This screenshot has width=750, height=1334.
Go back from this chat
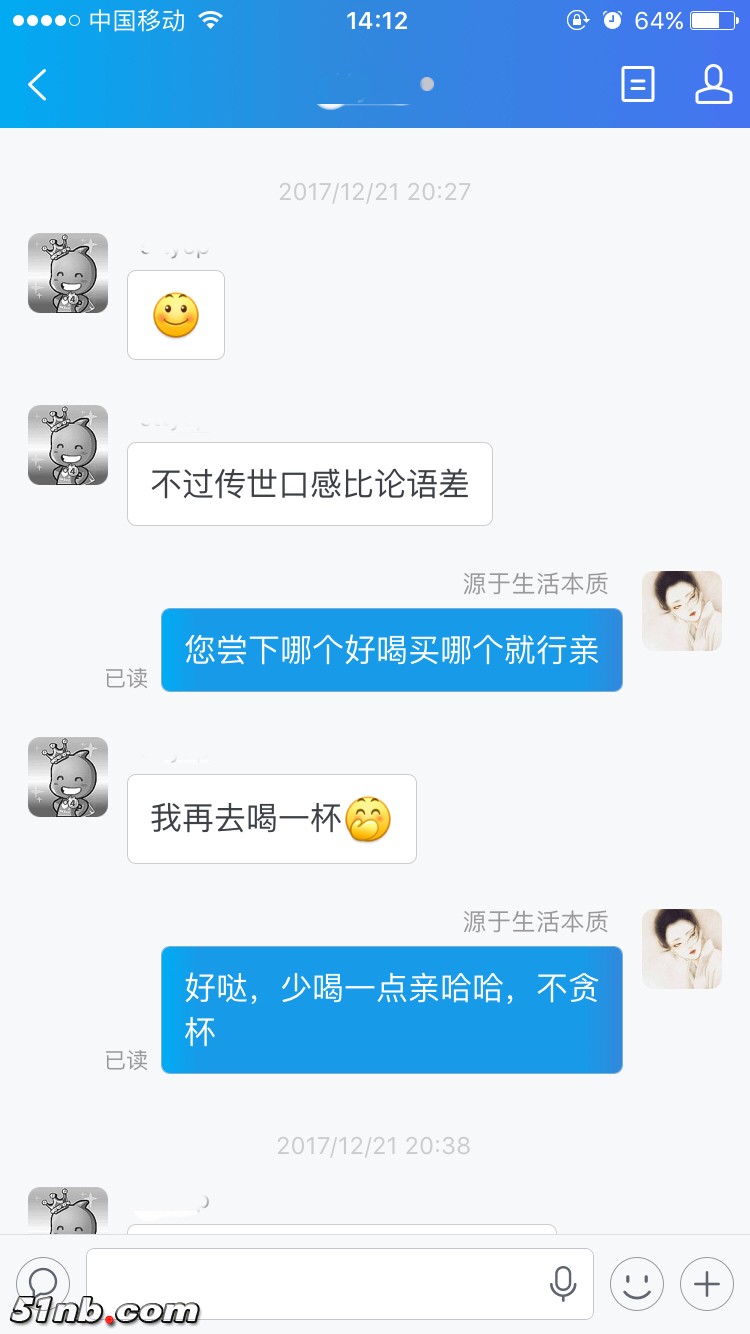38,85
